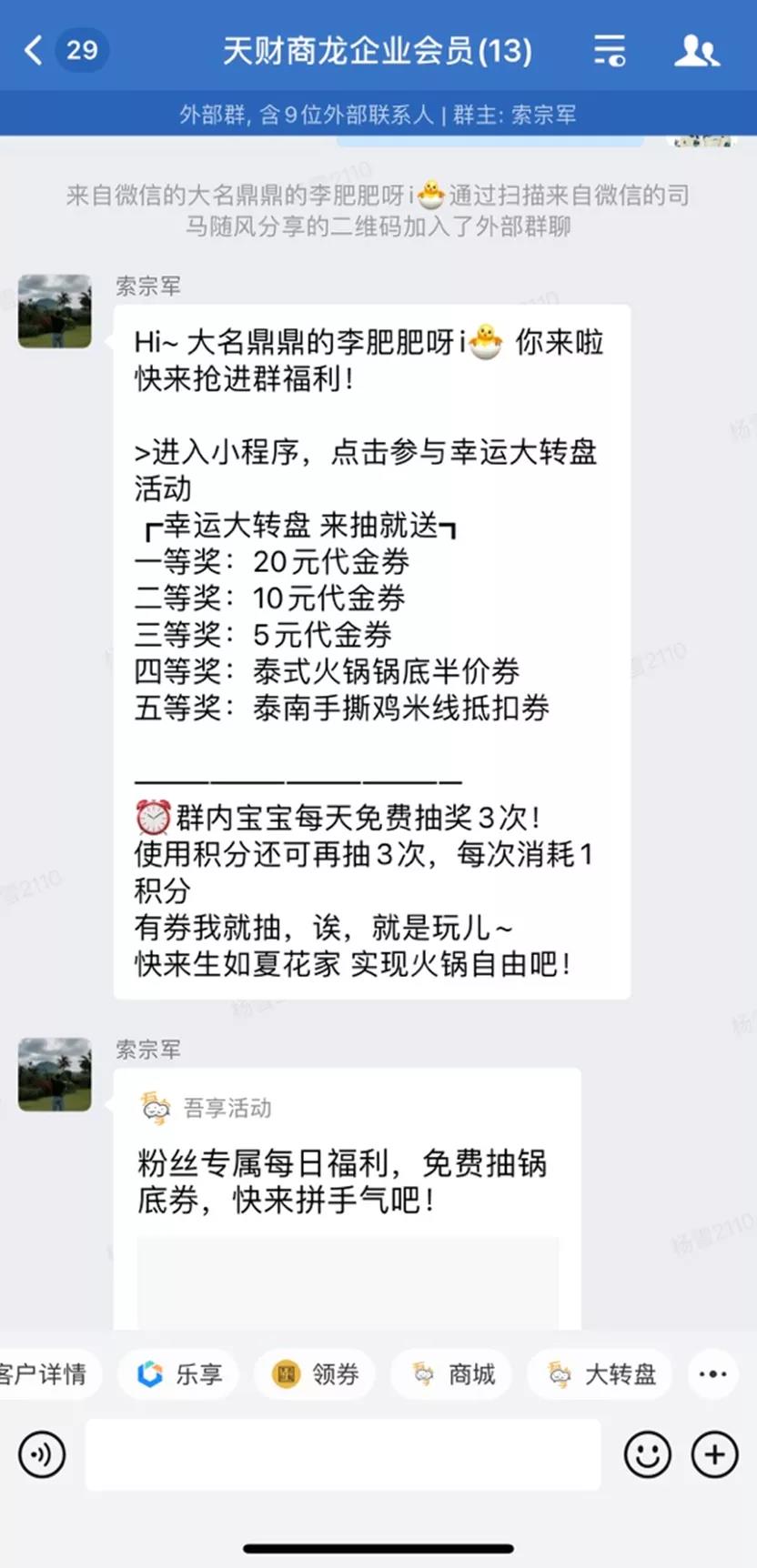This screenshot has width=757, height=1568.
Task: Open the group message list menu icon
Action: tap(609, 50)
